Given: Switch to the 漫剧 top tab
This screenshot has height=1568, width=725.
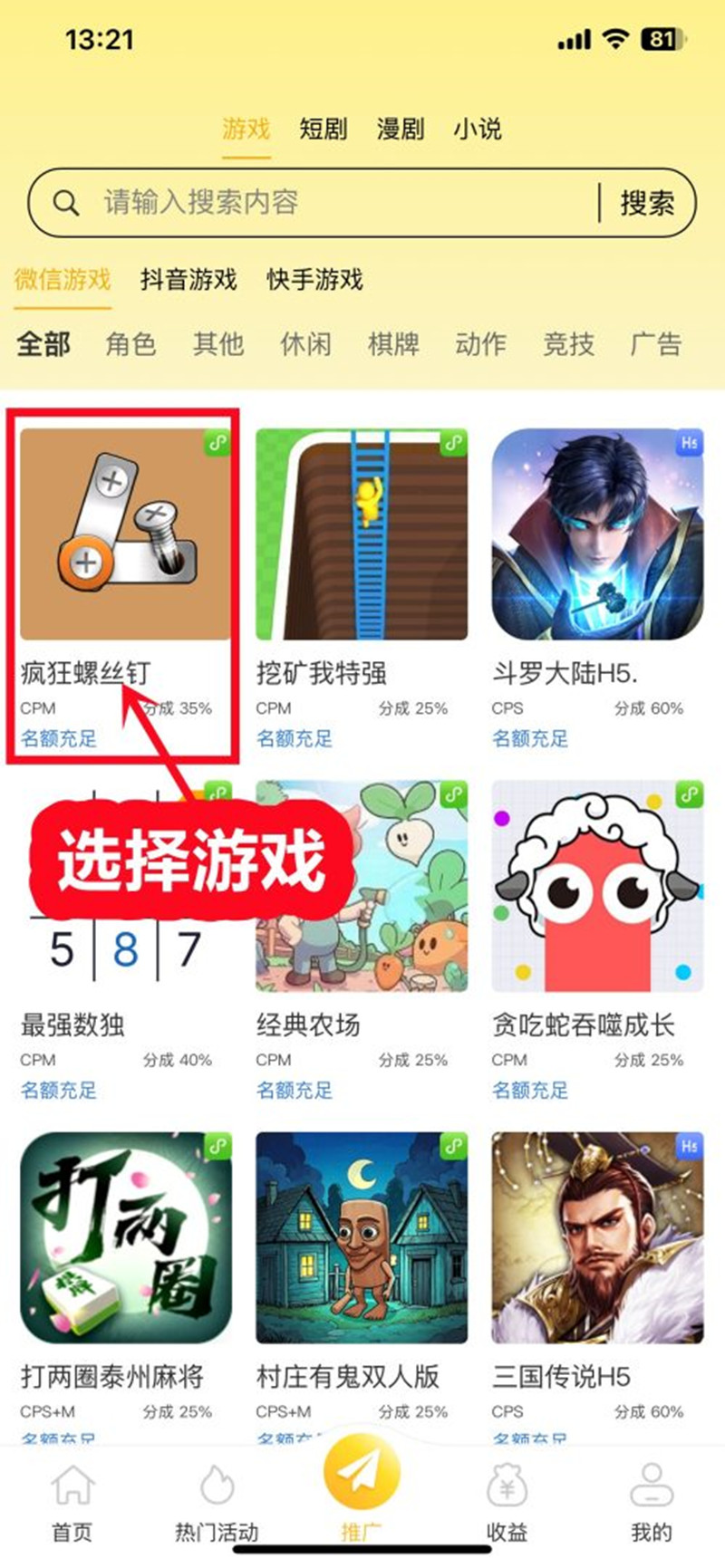Looking at the screenshot, I should (401, 129).
